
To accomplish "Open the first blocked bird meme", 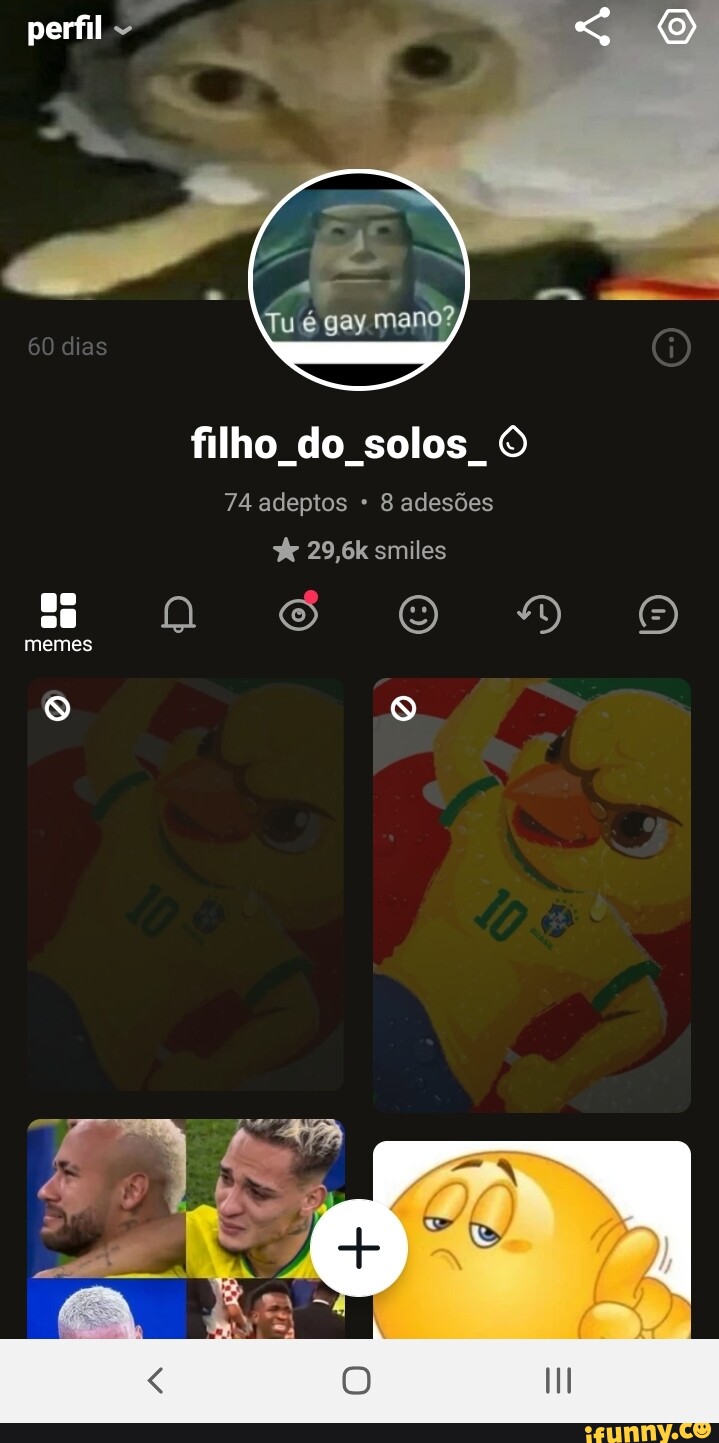I will [x=186, y=884].
